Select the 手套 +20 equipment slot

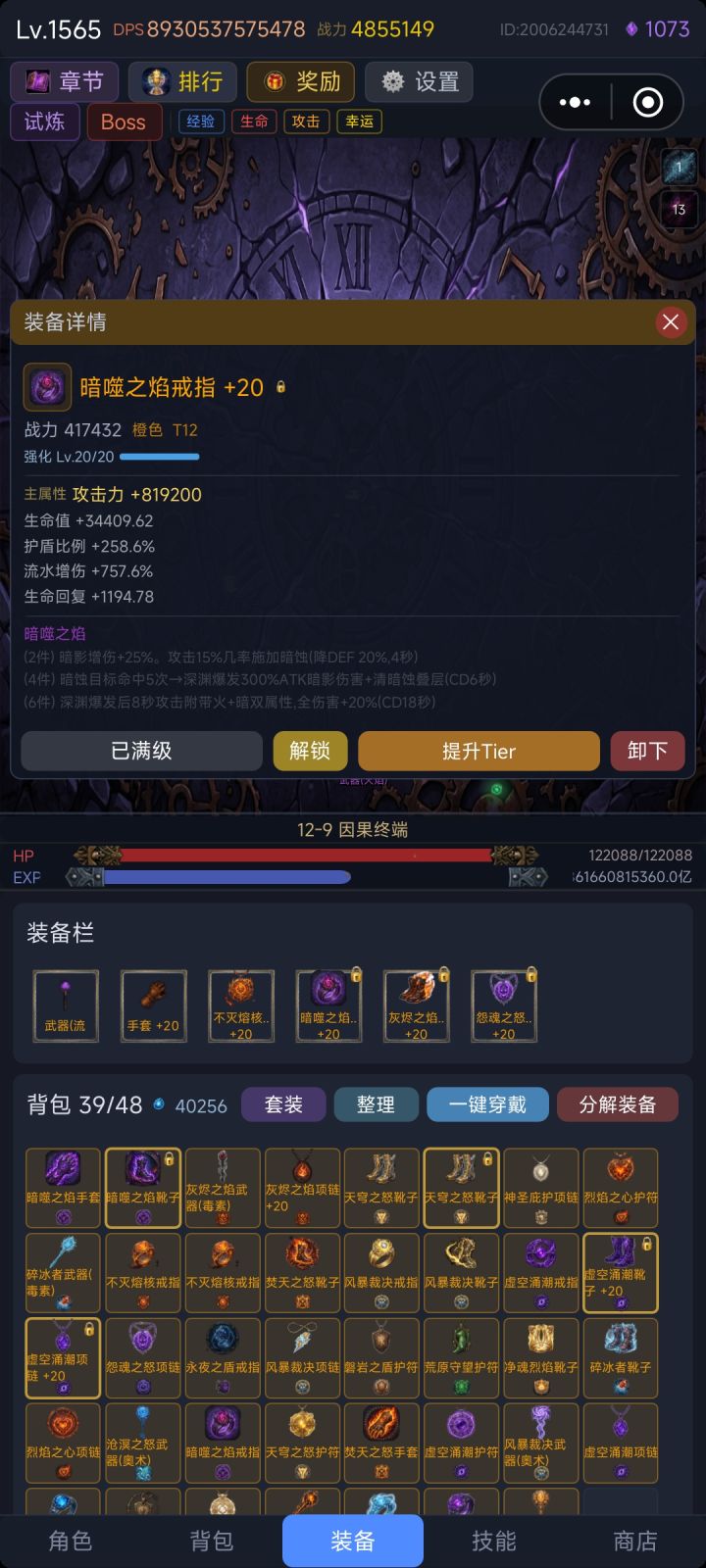coord(153,1005)
